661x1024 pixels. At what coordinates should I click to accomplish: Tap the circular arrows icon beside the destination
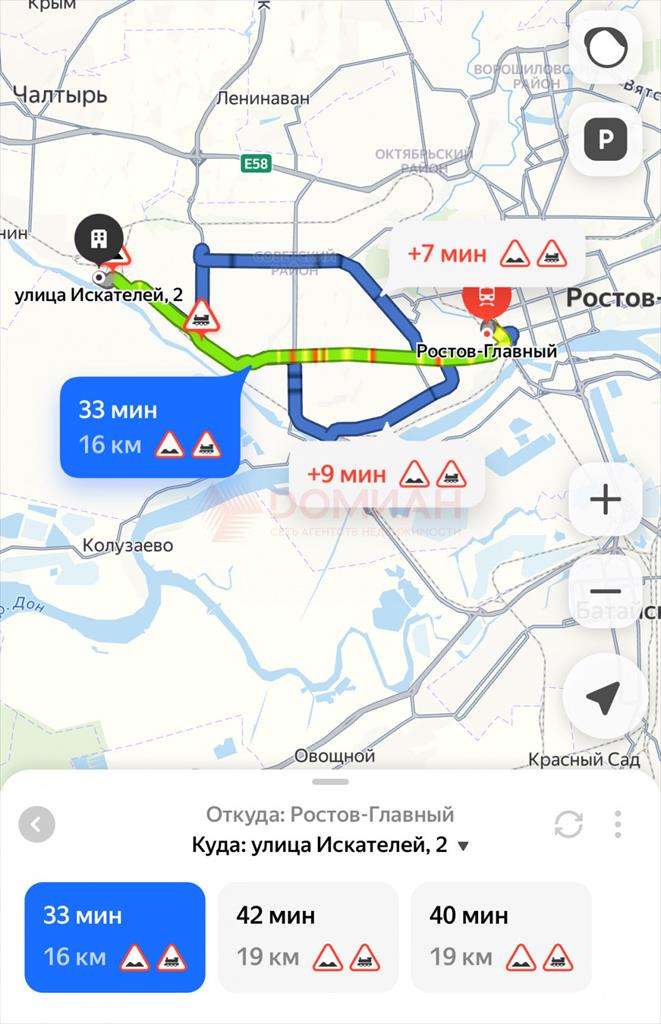pos(568,825)
